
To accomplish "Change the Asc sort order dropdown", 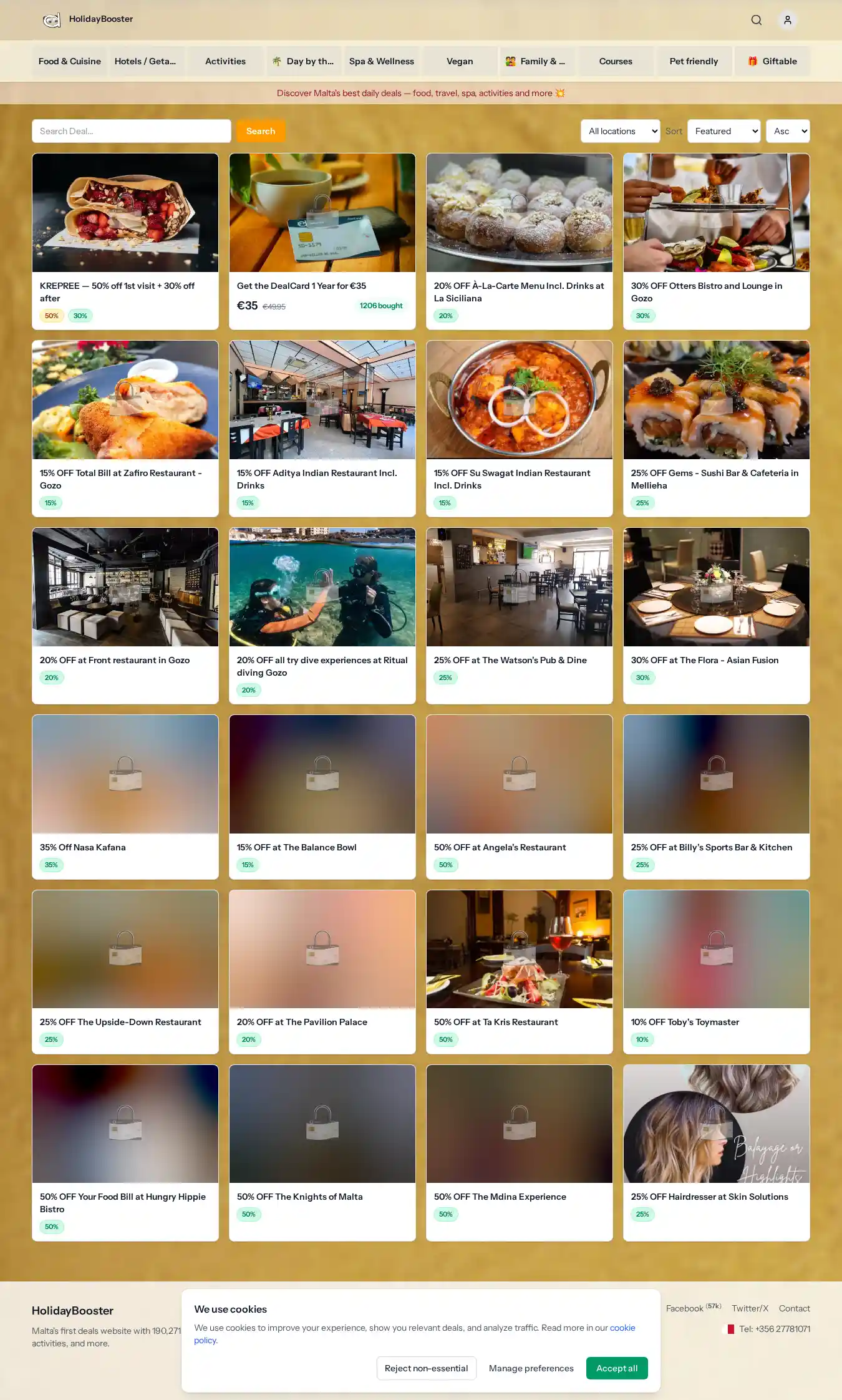I will [x=788, y=131].
